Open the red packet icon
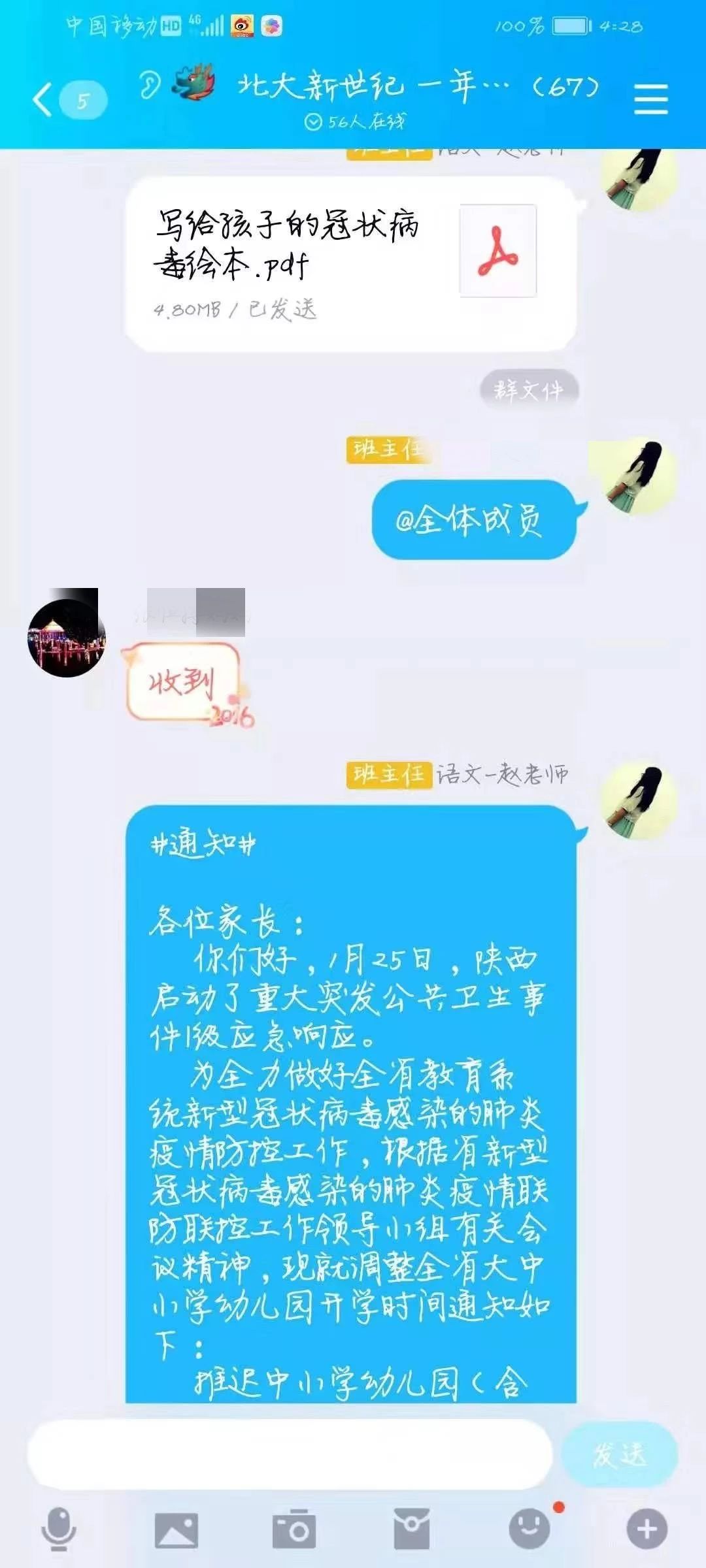 (x=411, y=1529)
